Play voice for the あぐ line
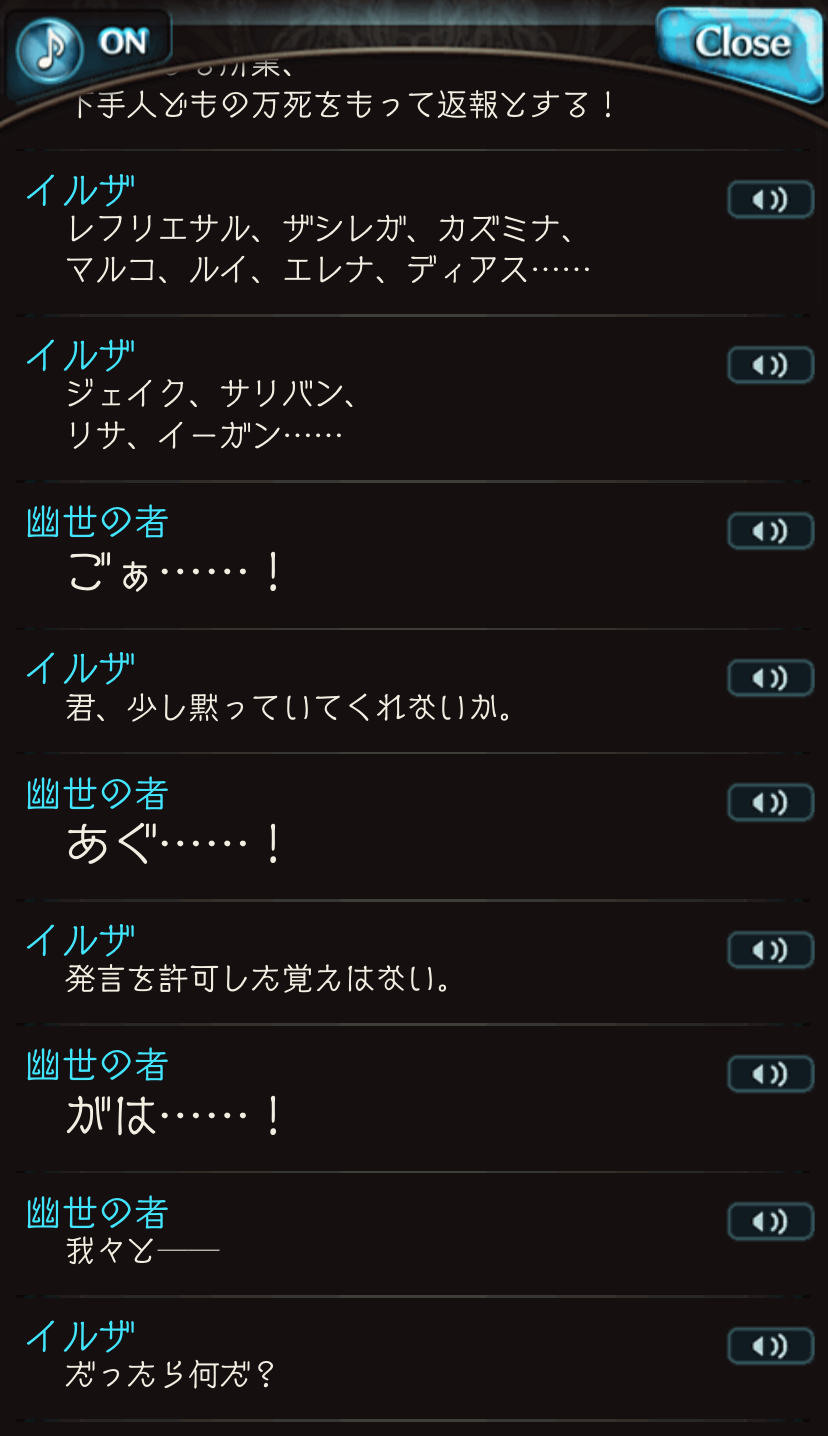Image resolution: width=828 pixels, height=1436 pixels. pyautogui.click(x=770, y=802)
